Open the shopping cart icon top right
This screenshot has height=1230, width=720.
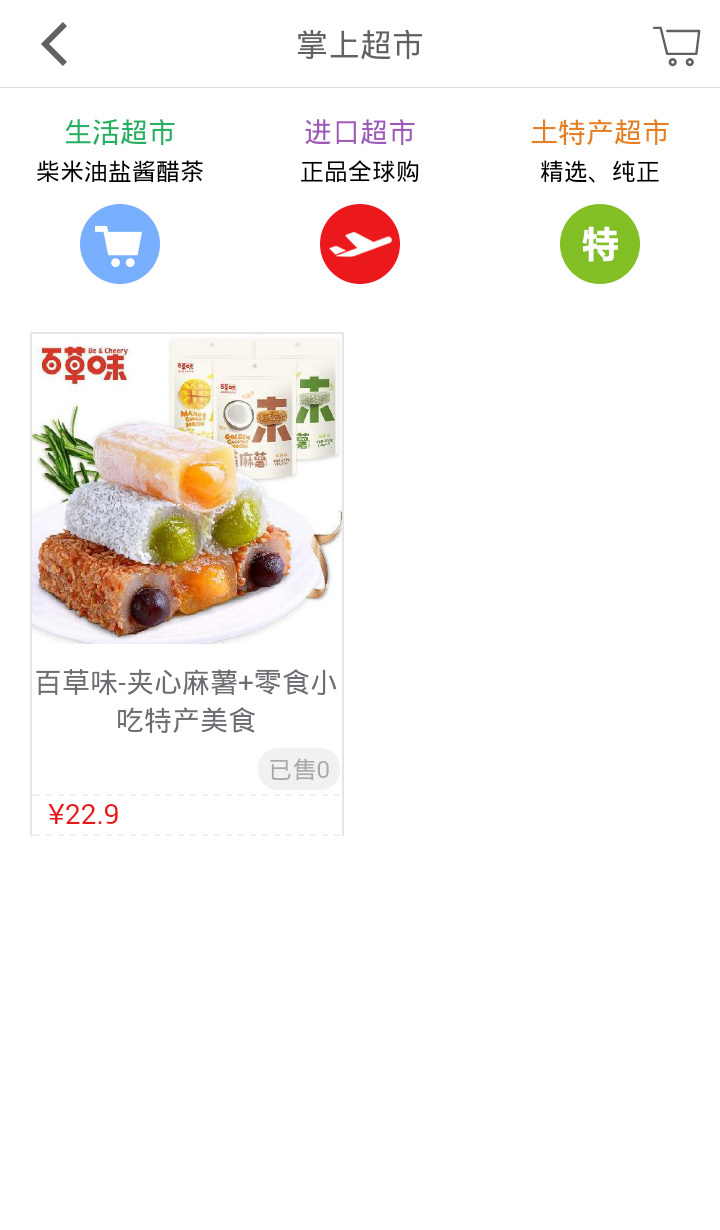coord(677,44)
